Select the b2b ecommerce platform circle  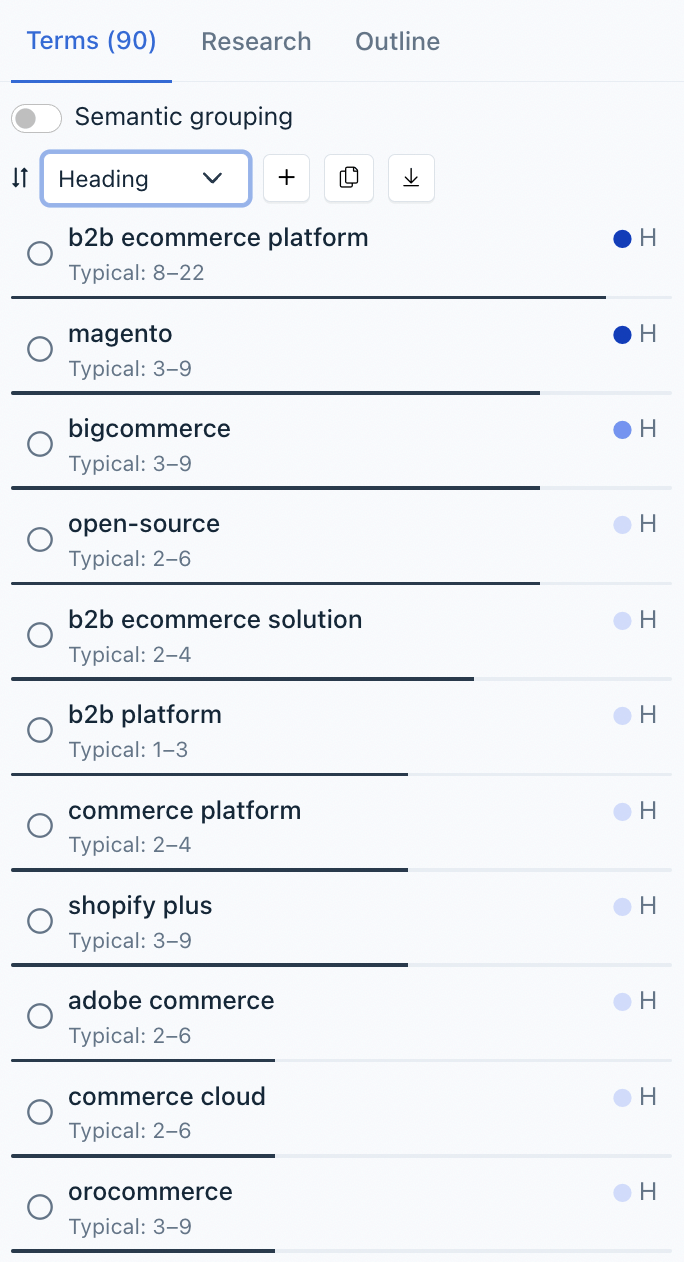coord(40,254)
